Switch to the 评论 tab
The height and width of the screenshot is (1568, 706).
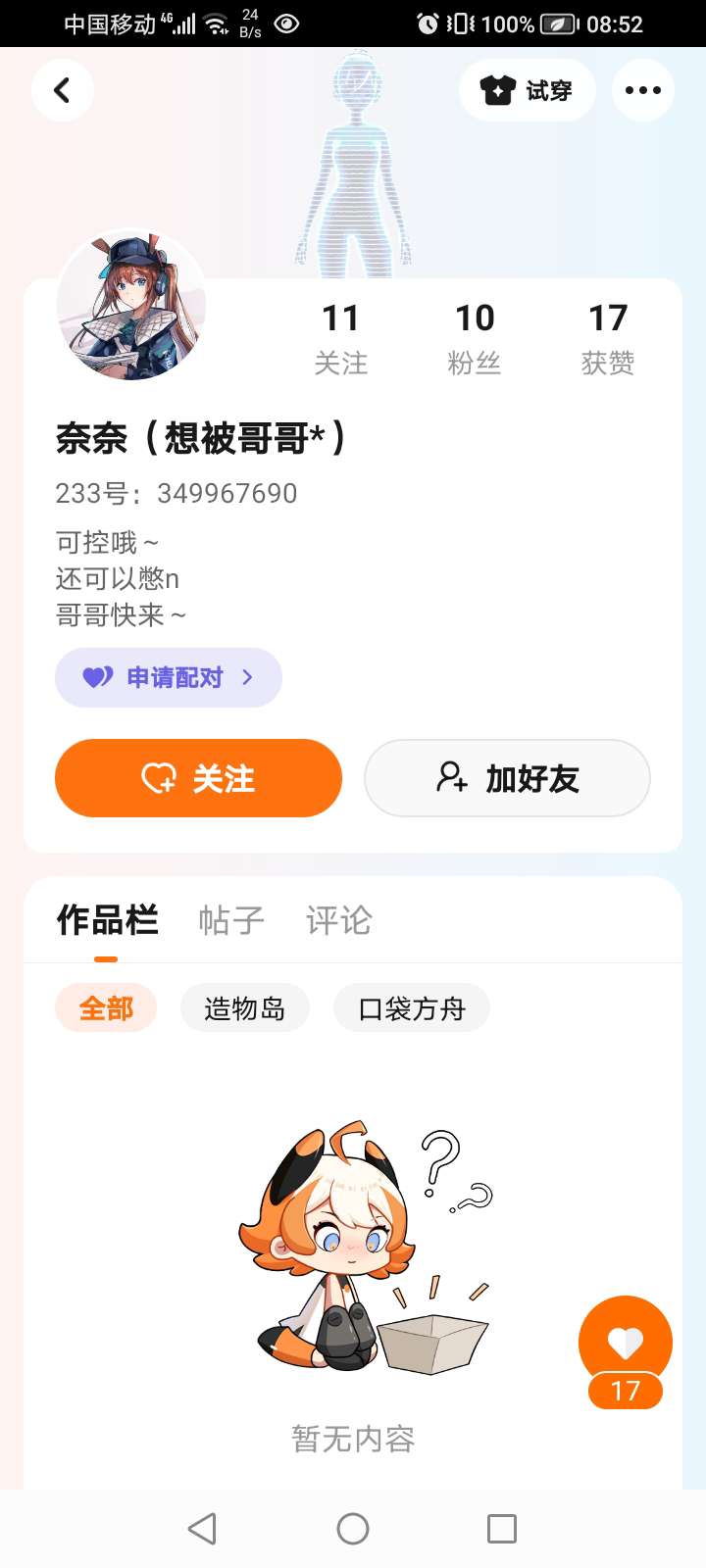(x=338, y=920)
